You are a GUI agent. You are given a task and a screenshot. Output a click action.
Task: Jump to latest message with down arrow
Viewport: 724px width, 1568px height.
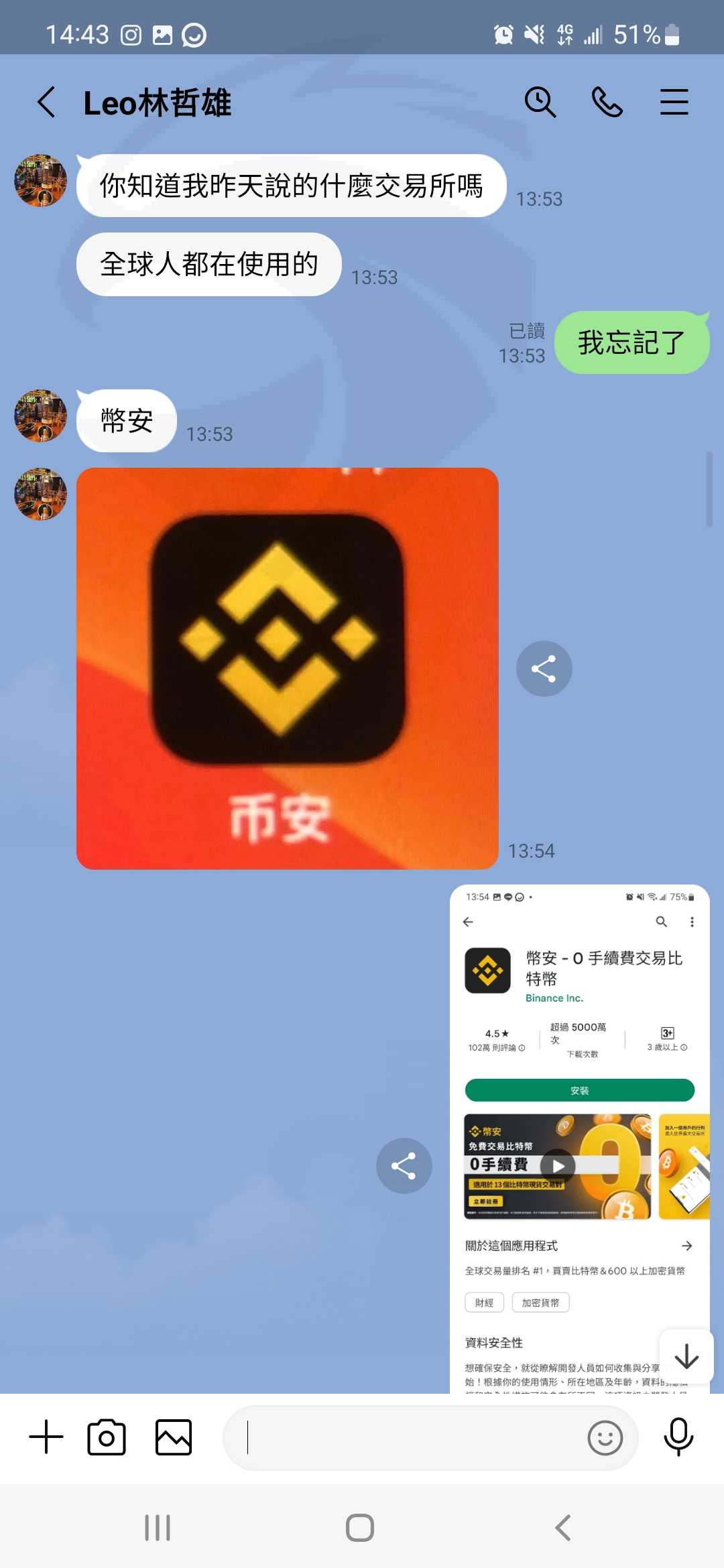click(686, 1357)
